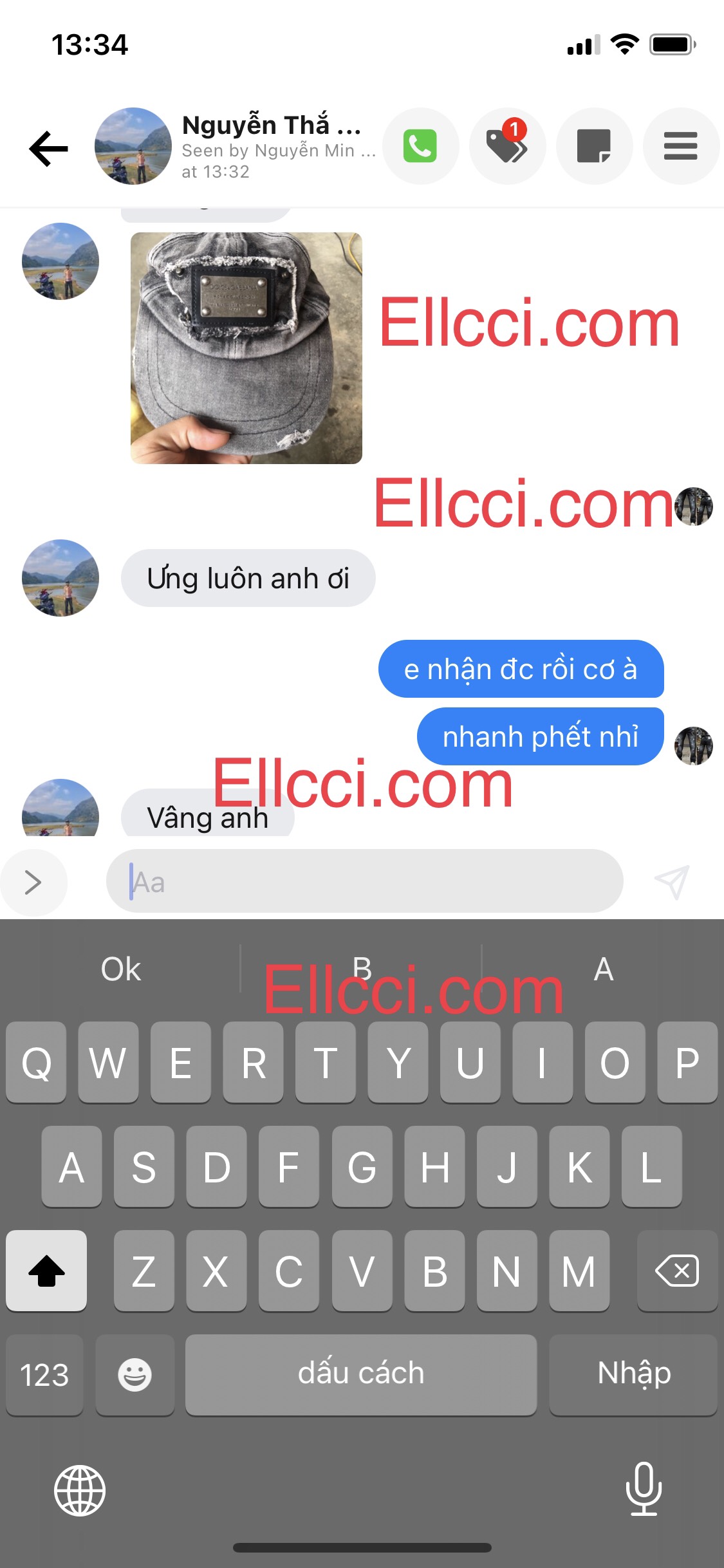
Task: Expand the options chevron beside the message field
Action: coord(33,882)
